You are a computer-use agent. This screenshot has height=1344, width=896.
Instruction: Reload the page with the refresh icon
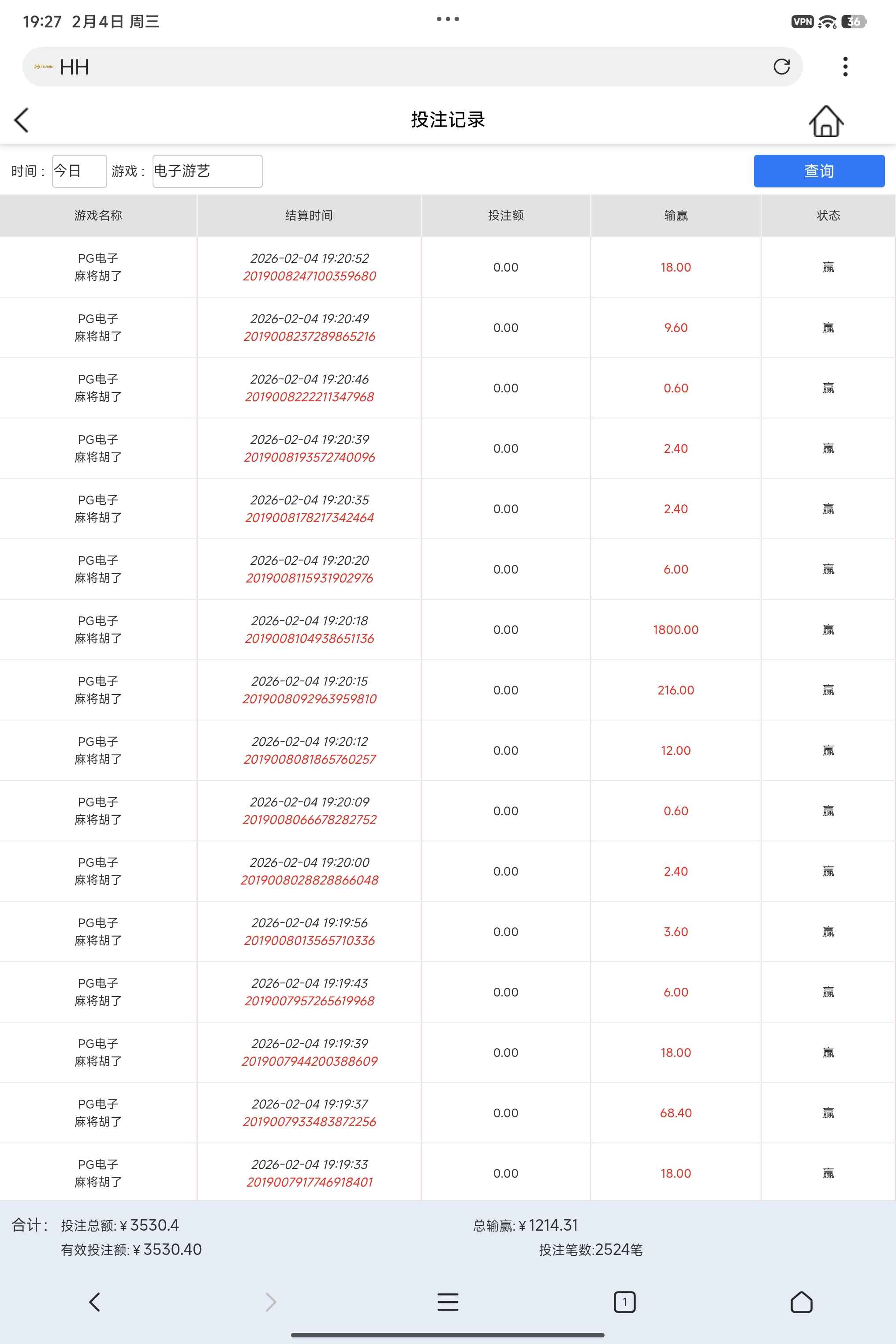pos(781,67)
